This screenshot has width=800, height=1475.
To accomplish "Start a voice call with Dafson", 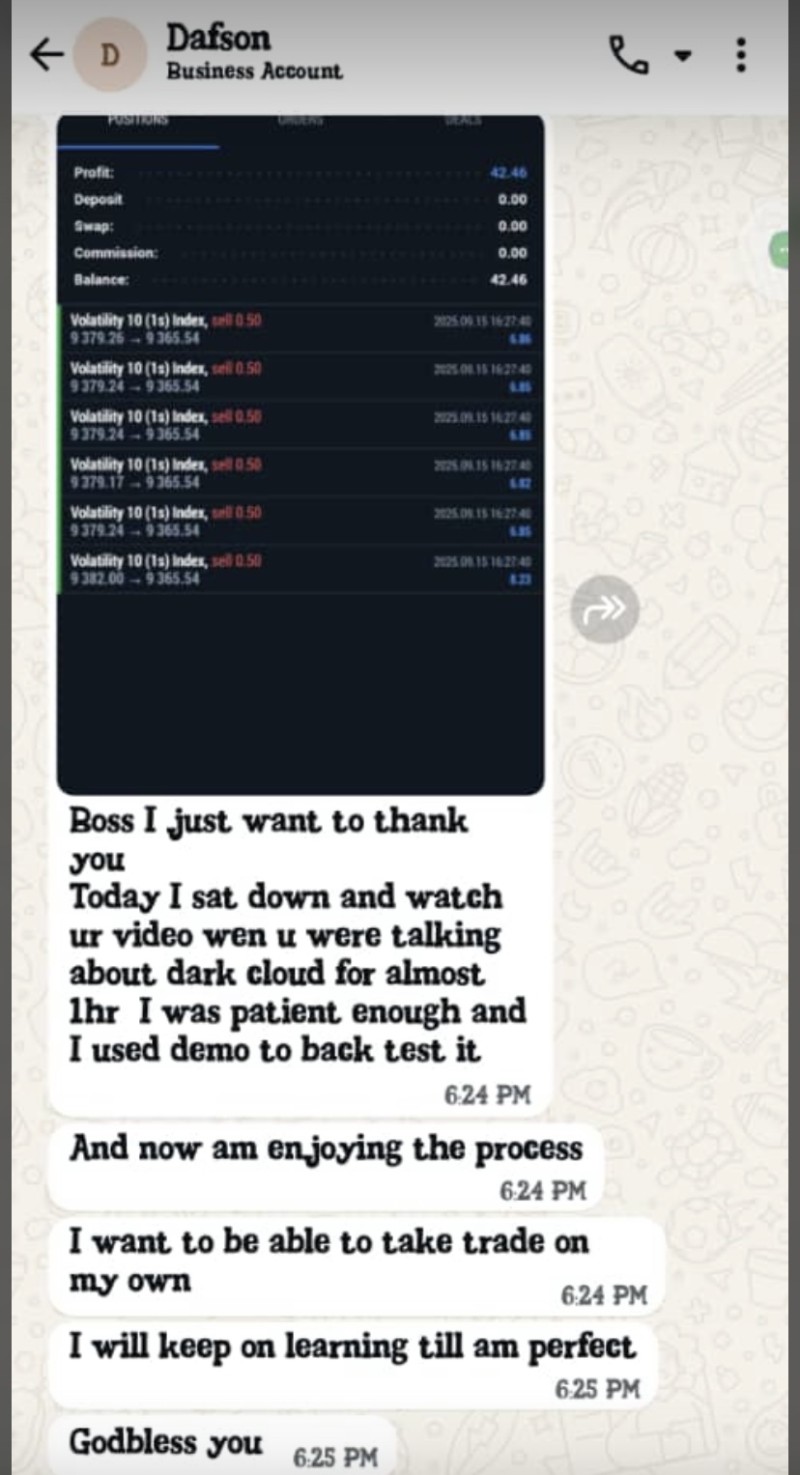I will (629, 55).
